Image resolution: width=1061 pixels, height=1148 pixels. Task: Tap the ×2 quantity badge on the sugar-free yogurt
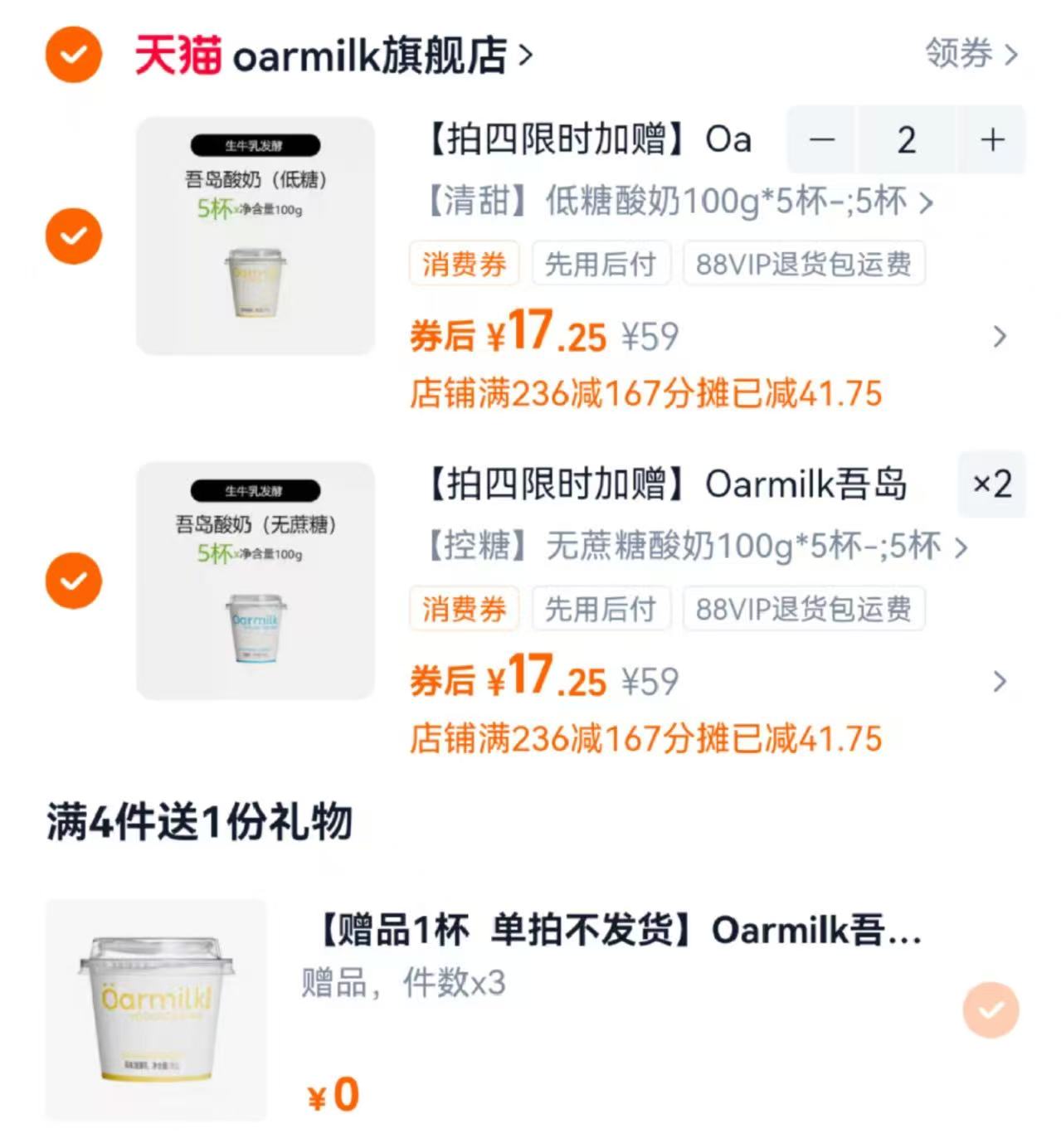992,484
